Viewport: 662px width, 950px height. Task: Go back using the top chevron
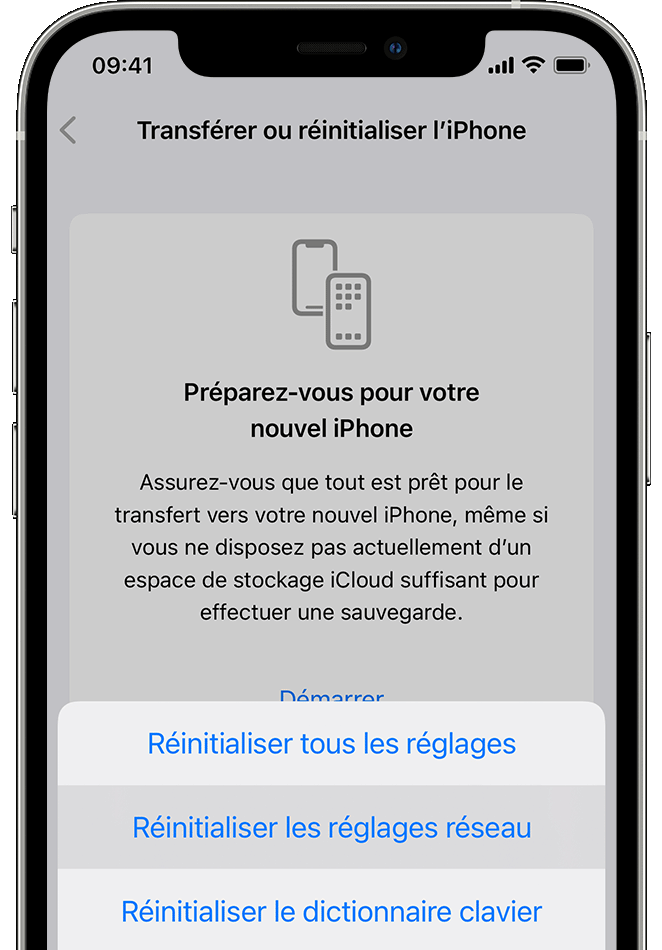(68, 131)
